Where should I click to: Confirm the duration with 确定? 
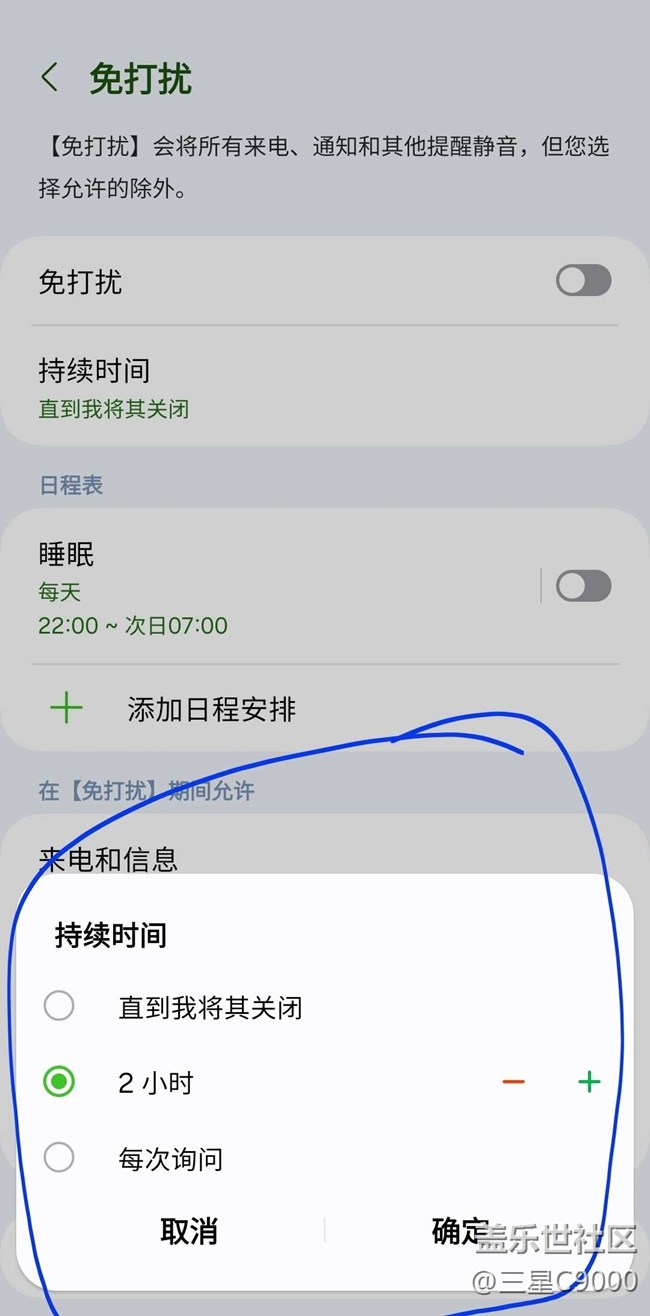tap(461, 1232)
